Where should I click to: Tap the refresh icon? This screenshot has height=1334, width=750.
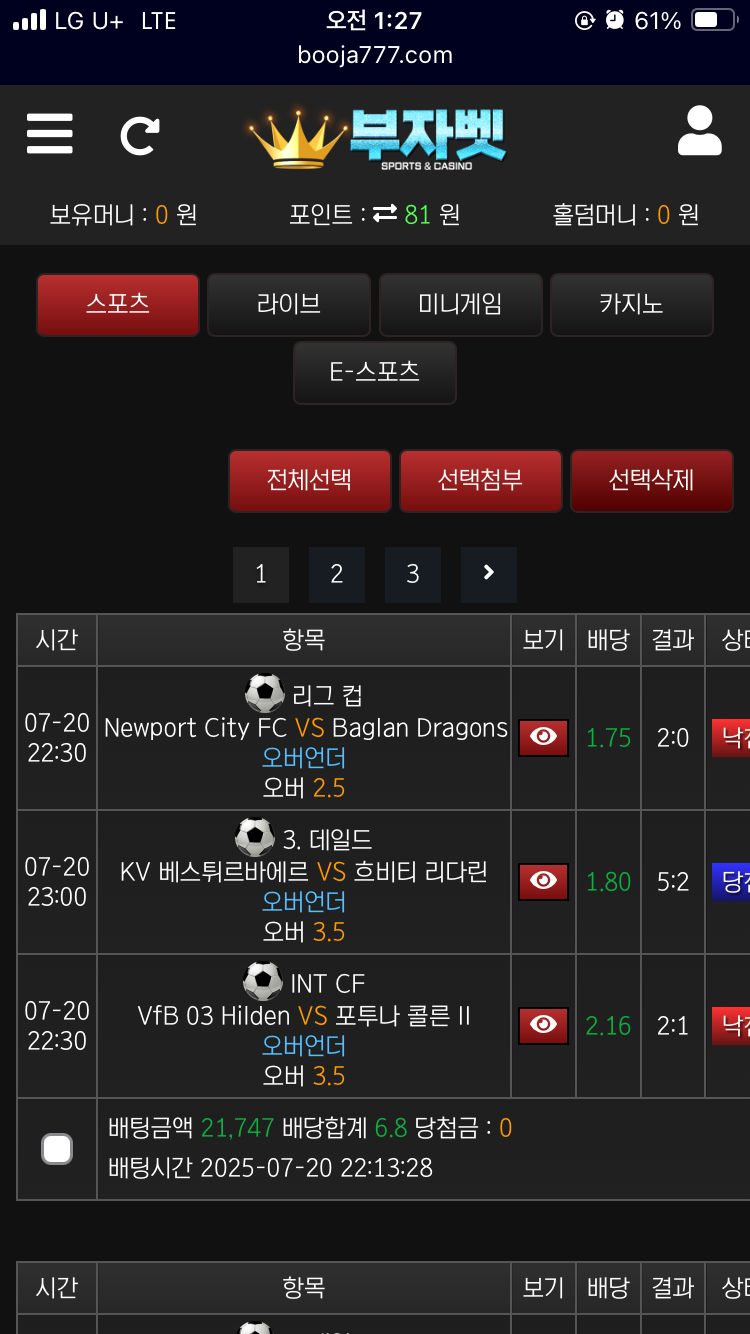coord(139,136)
